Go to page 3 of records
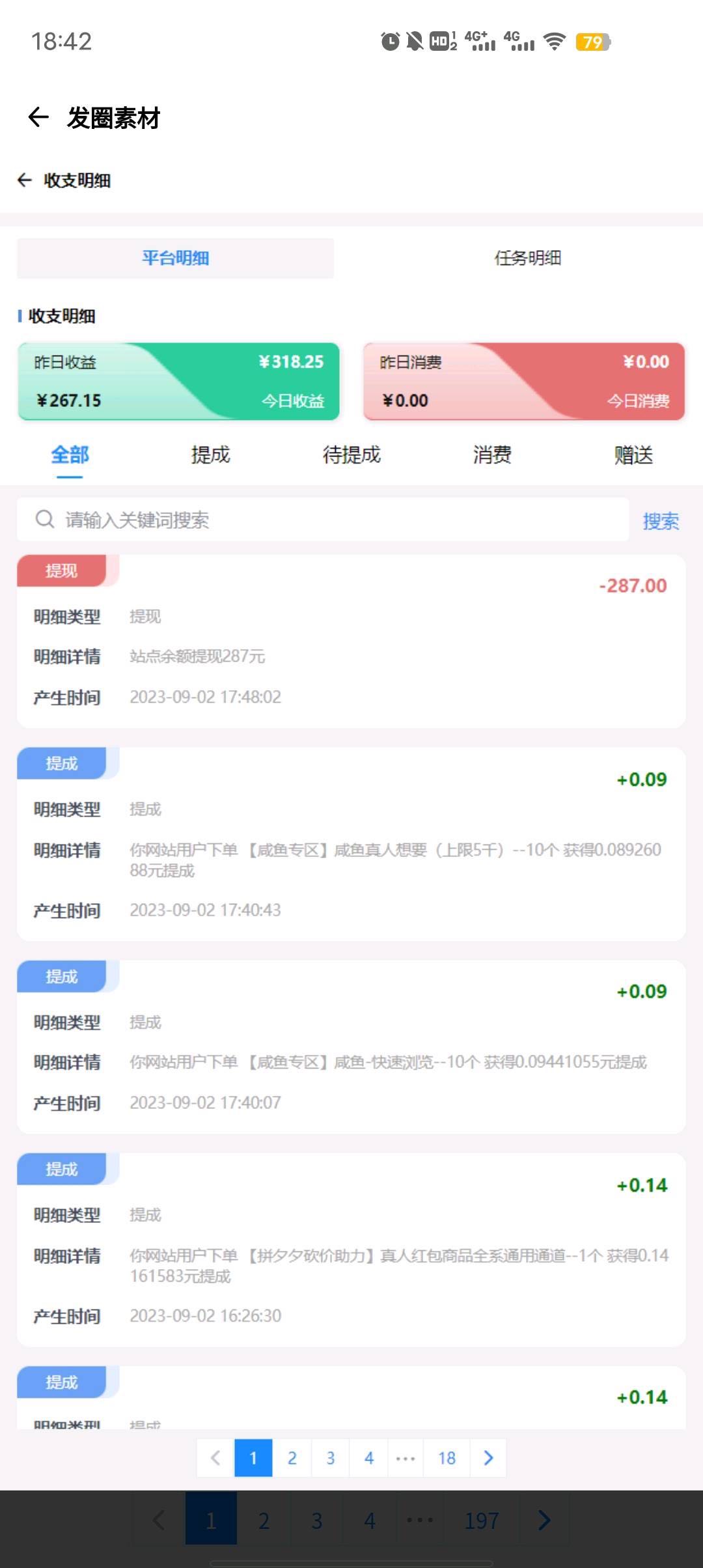 330,1458
